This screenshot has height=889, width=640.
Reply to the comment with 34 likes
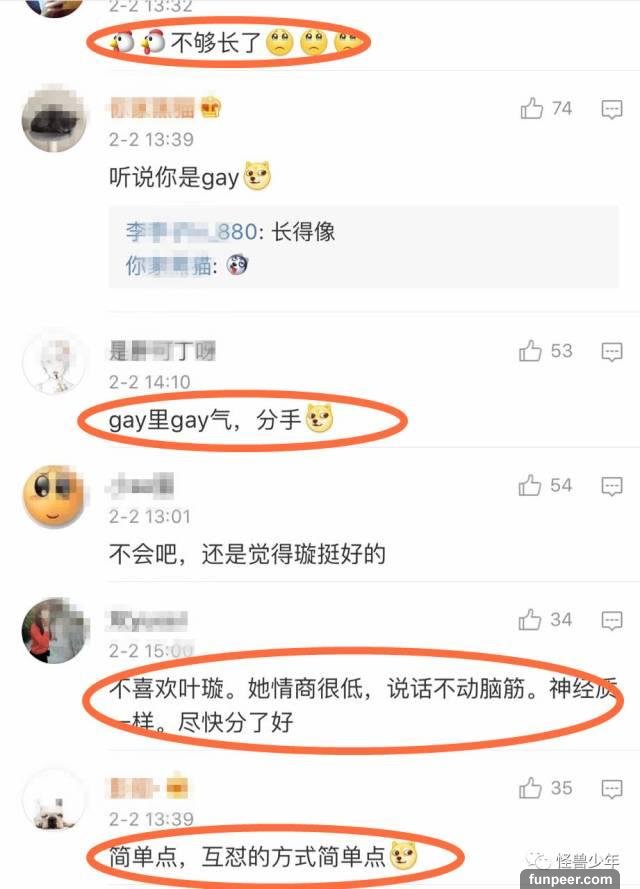coord(612,621)
